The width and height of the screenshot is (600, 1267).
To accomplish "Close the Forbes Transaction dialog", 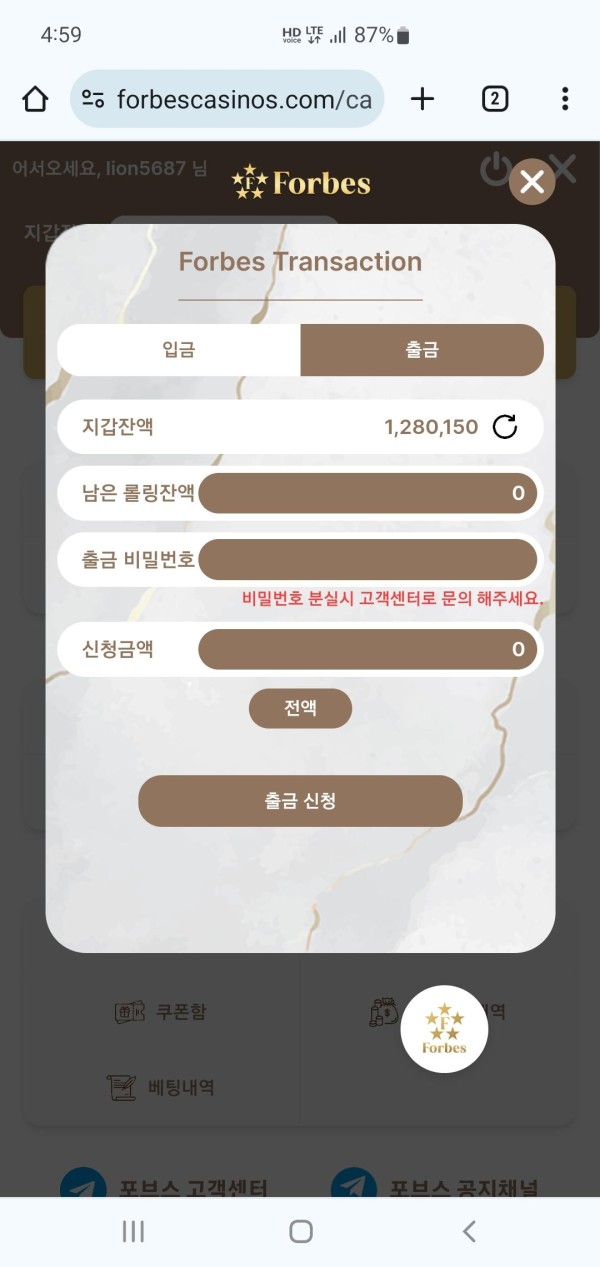I will pos(532,182).
